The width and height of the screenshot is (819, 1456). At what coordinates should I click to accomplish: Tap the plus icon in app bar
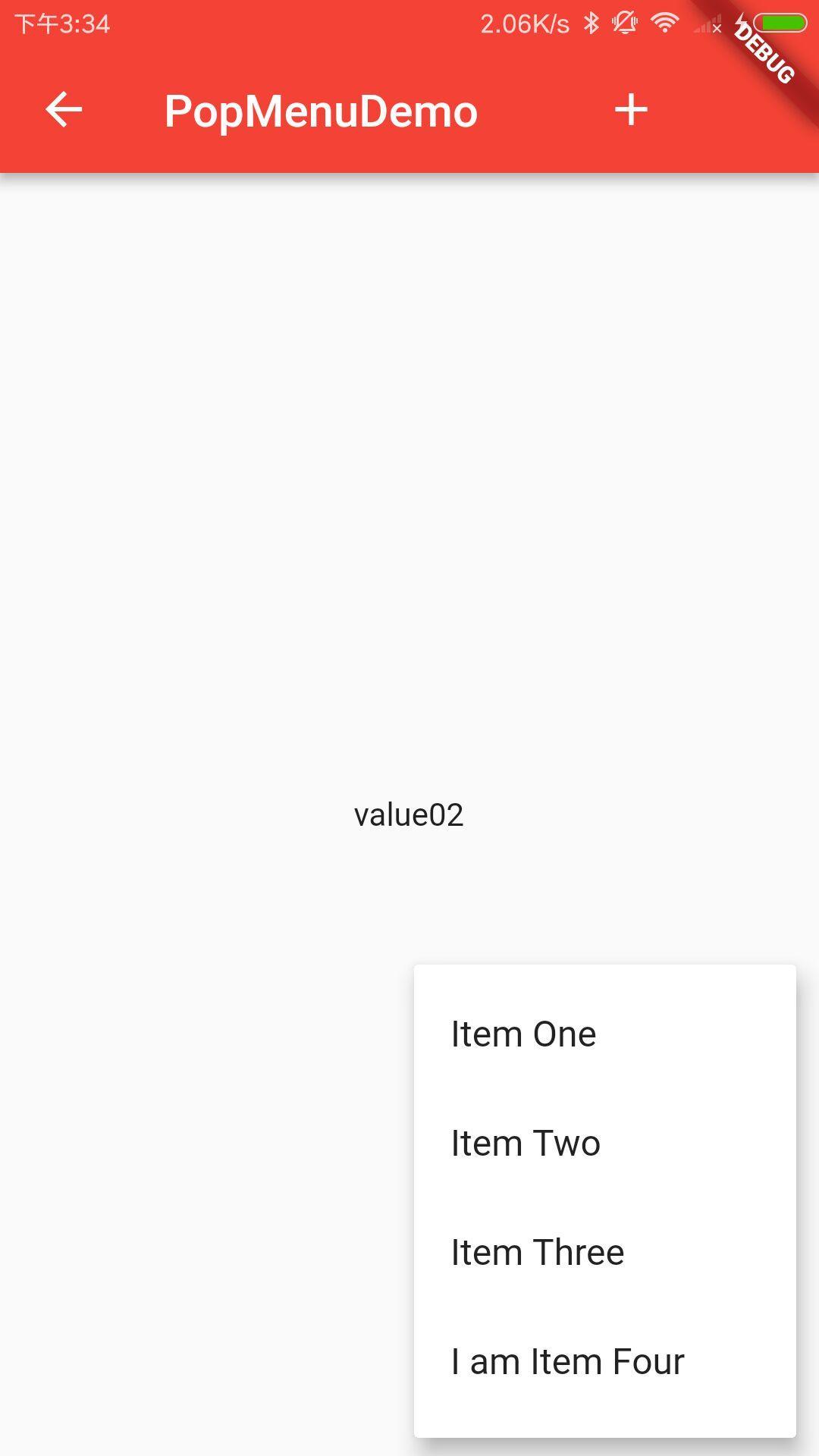[631, 111]
